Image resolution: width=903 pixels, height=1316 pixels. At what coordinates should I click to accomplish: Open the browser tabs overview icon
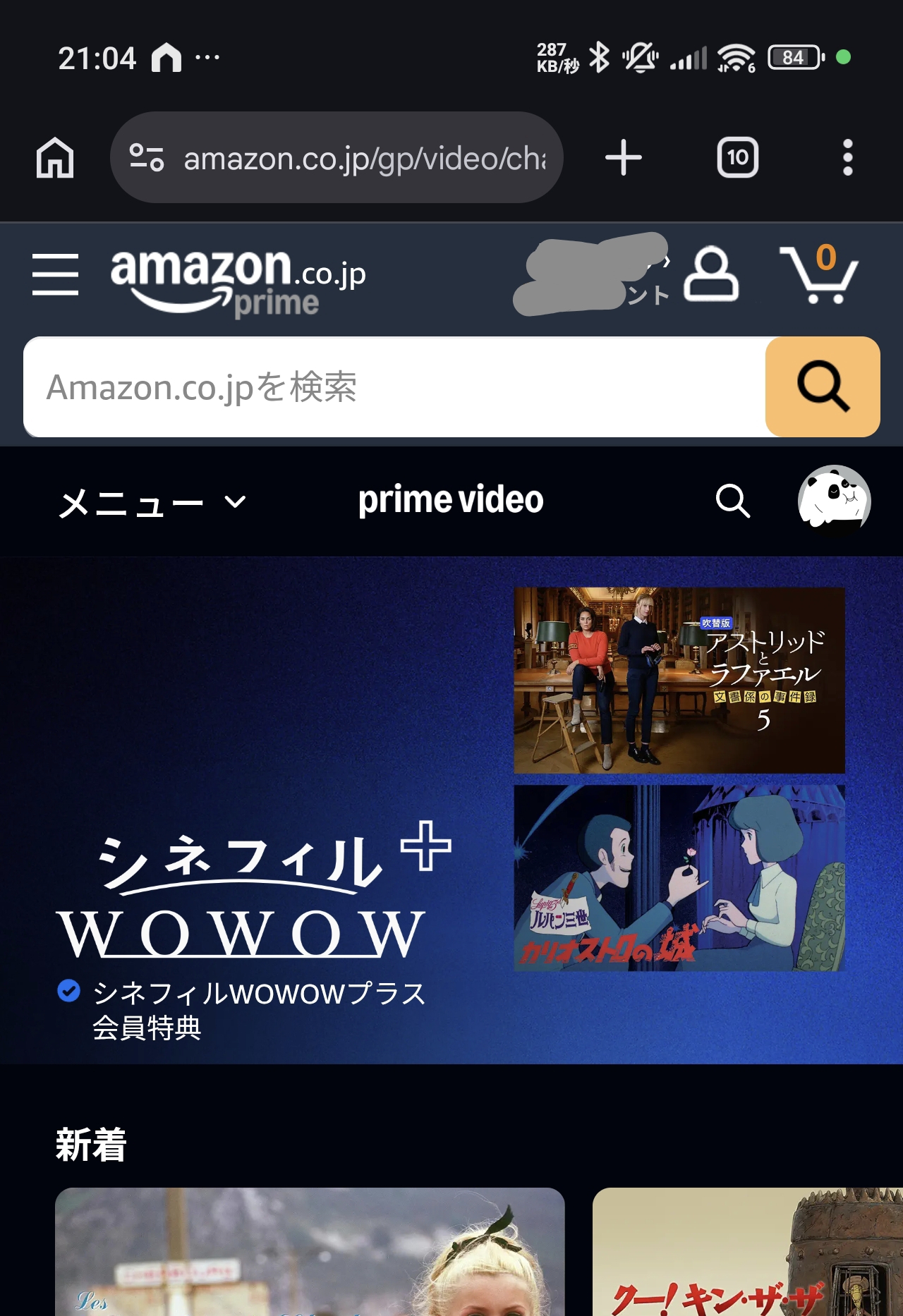737,157
